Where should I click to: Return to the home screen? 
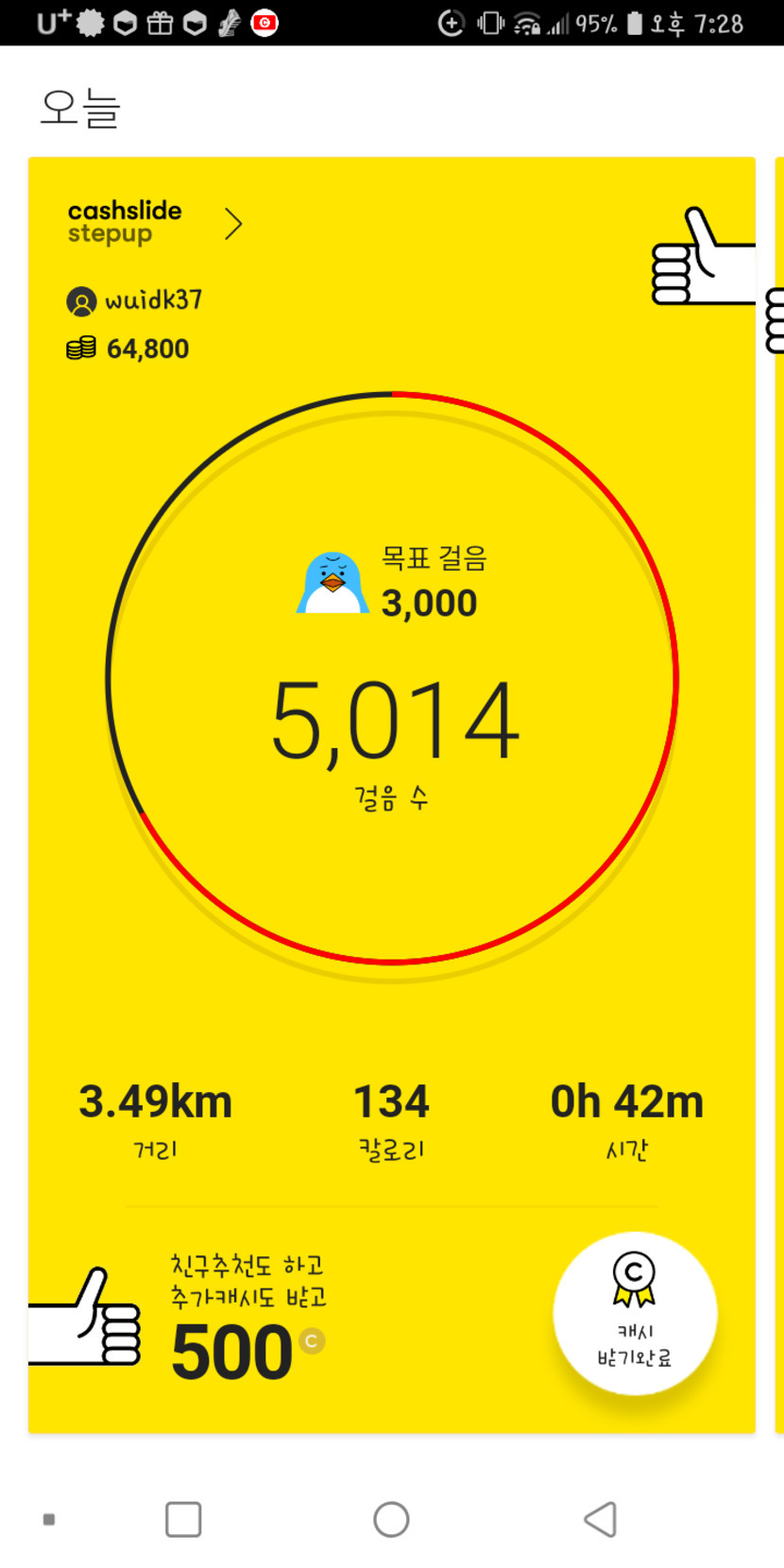pyautogui.click(x=391, y=1520)
